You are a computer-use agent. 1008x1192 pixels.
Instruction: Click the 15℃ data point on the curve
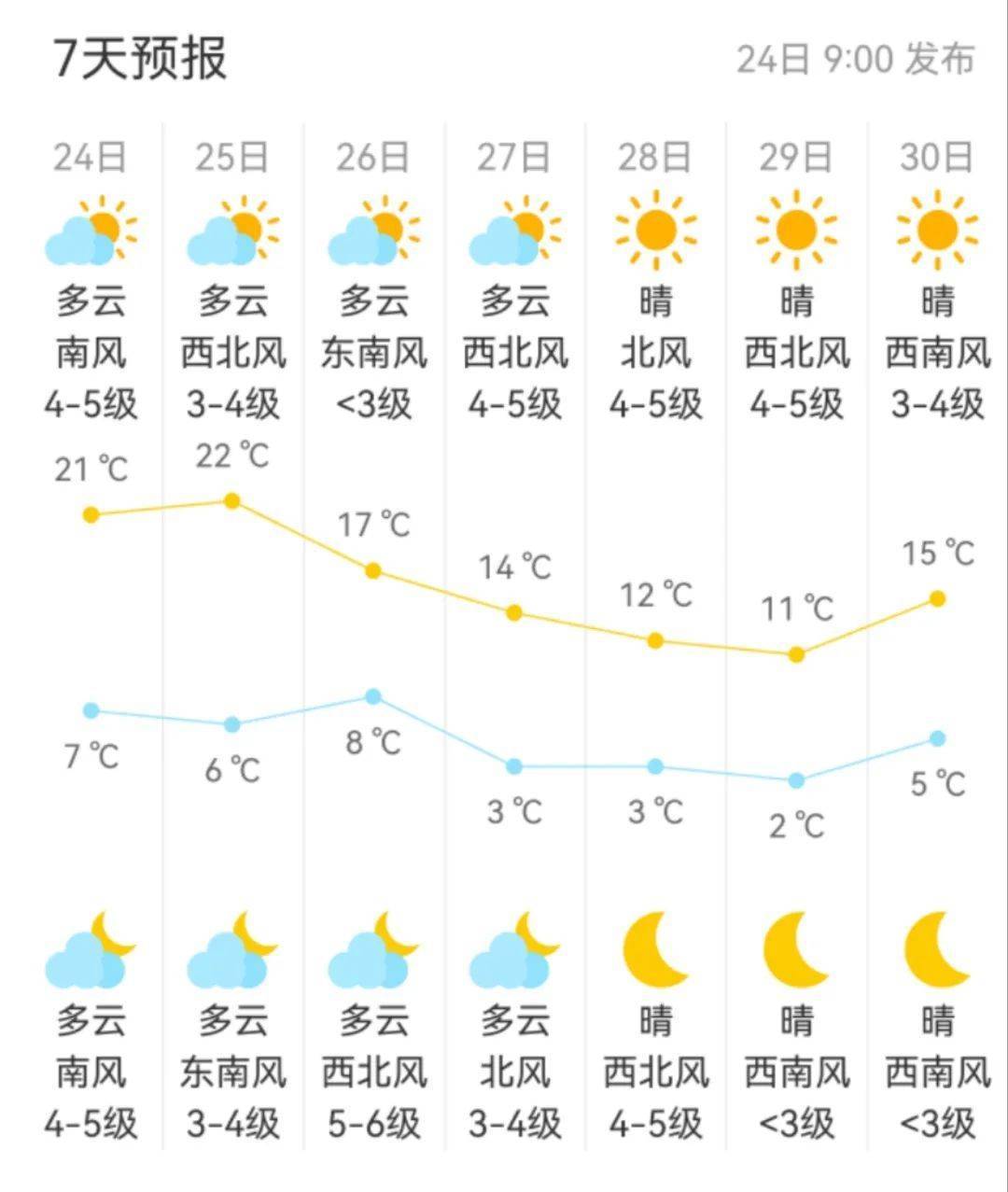click(936, 600)
